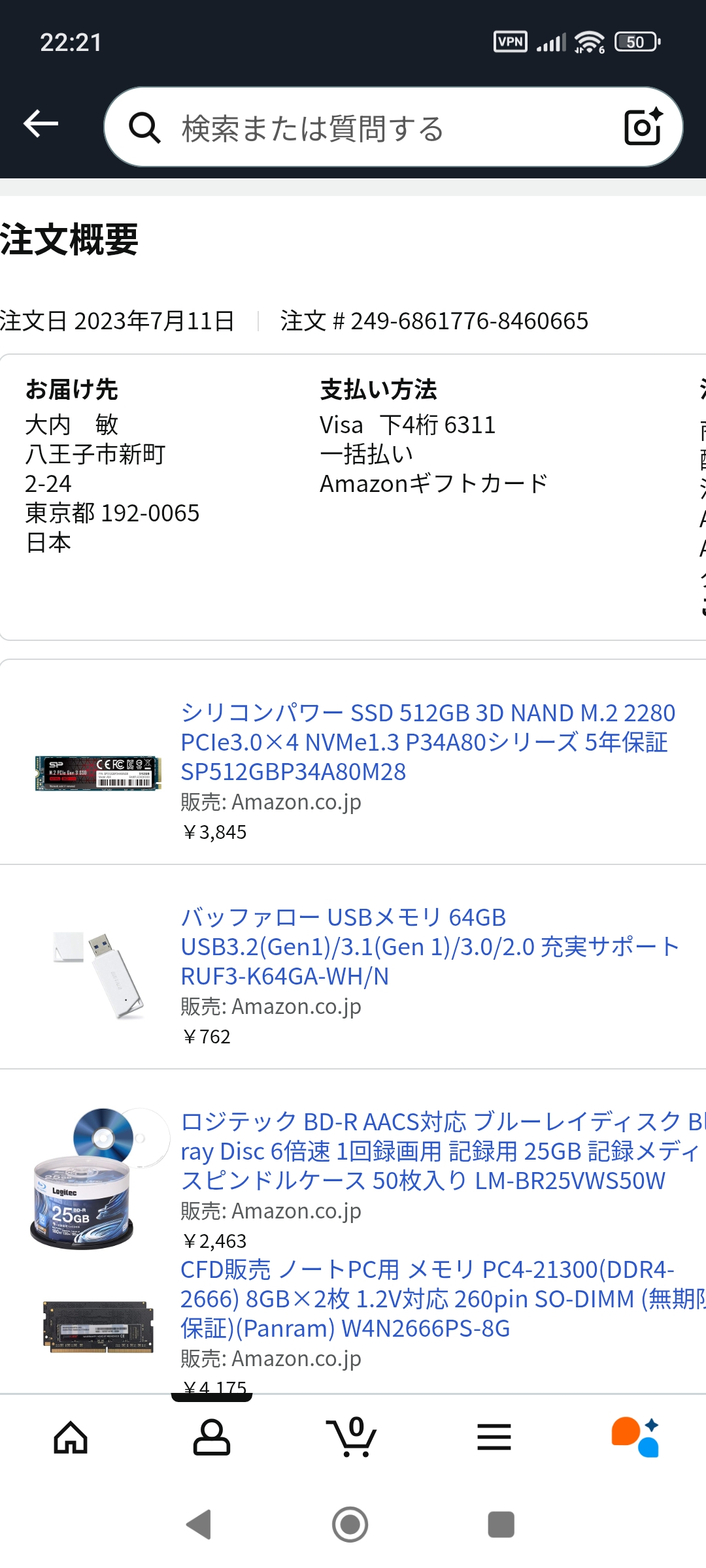The width and height of the screenshot is (706, 1568).
Task: Tap the CFD SO-DIMM memory image
Action: click(x=98, y=1326)
